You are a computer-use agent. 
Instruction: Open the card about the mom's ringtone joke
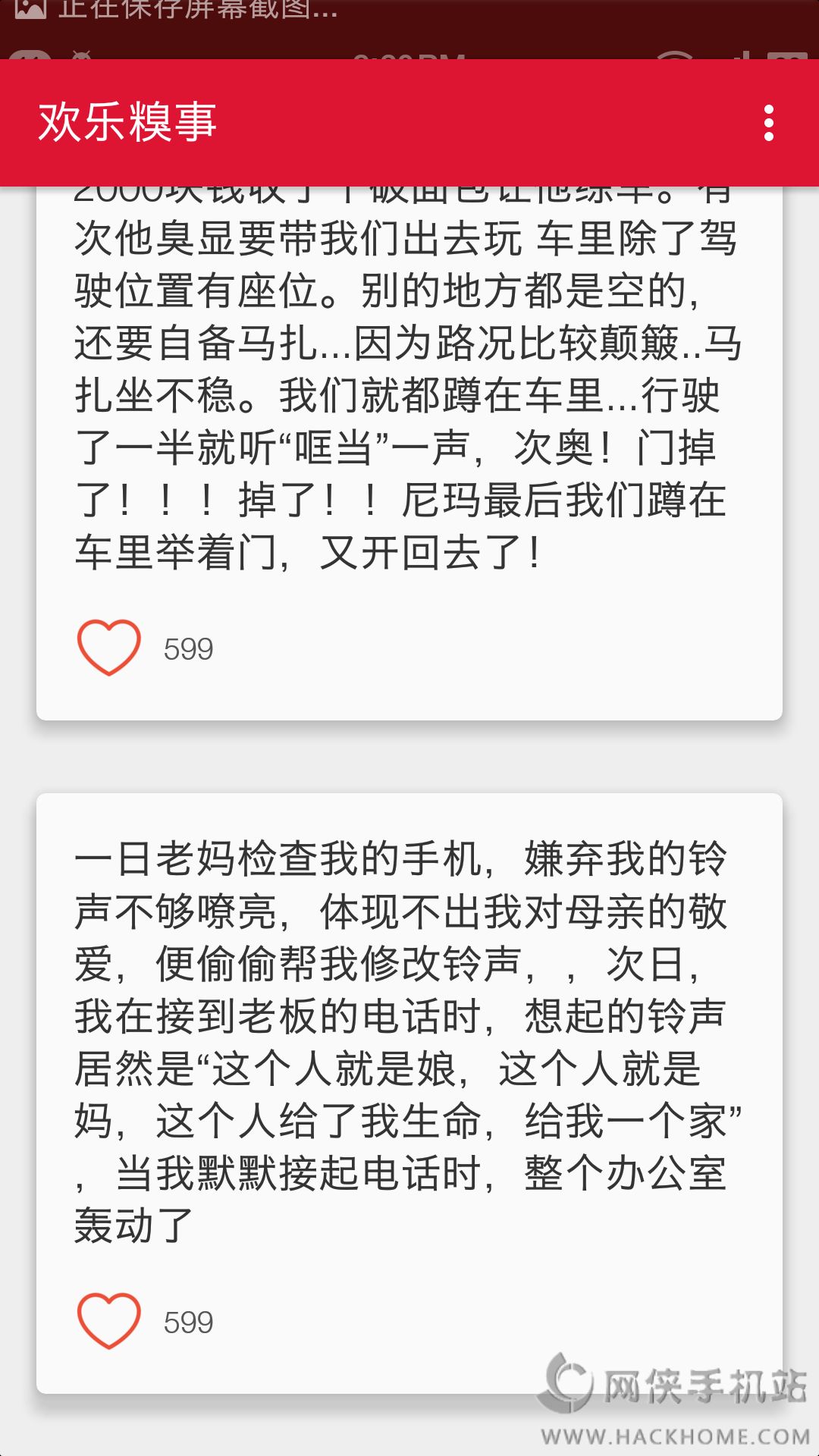(x=409, y=1094)
